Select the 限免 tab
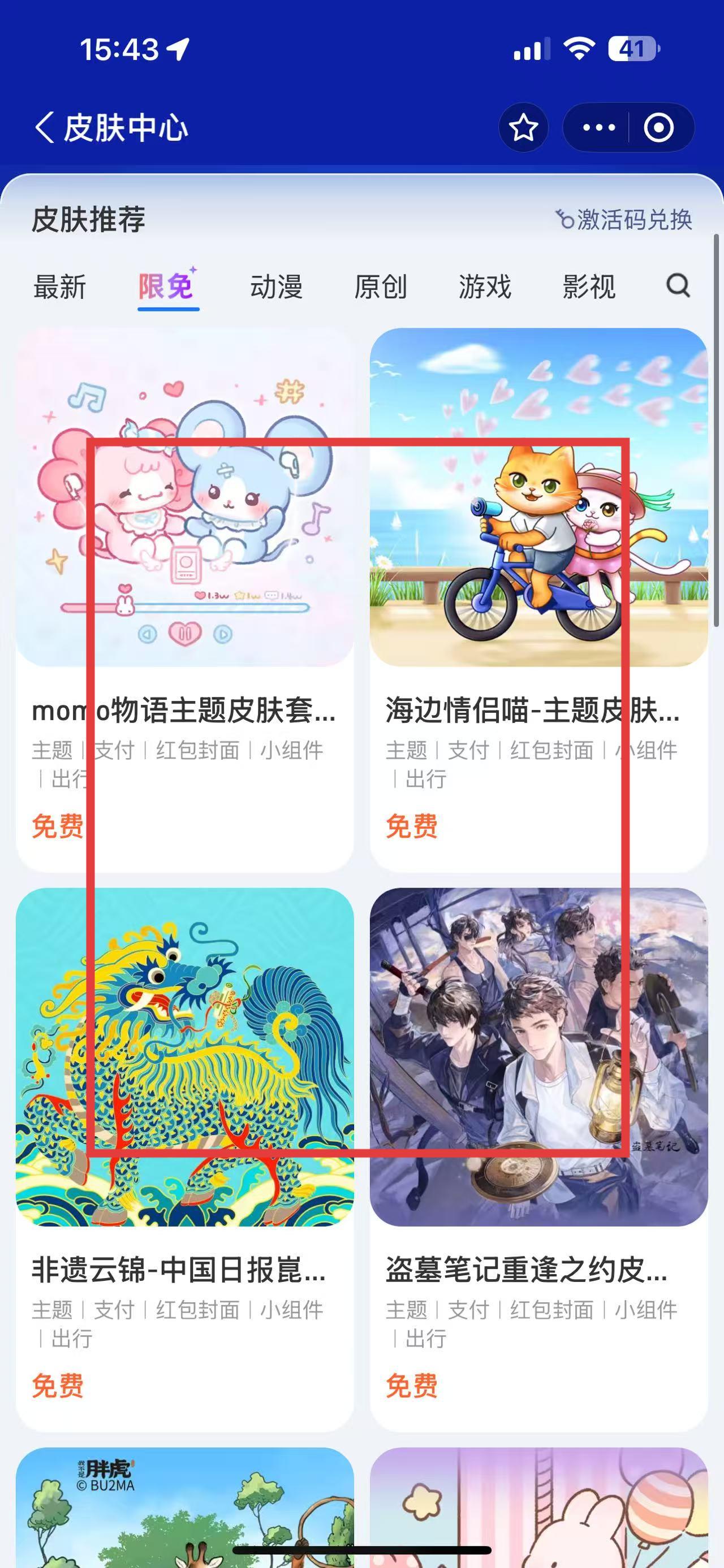724x1568 pixels. [x=166, y=287]
